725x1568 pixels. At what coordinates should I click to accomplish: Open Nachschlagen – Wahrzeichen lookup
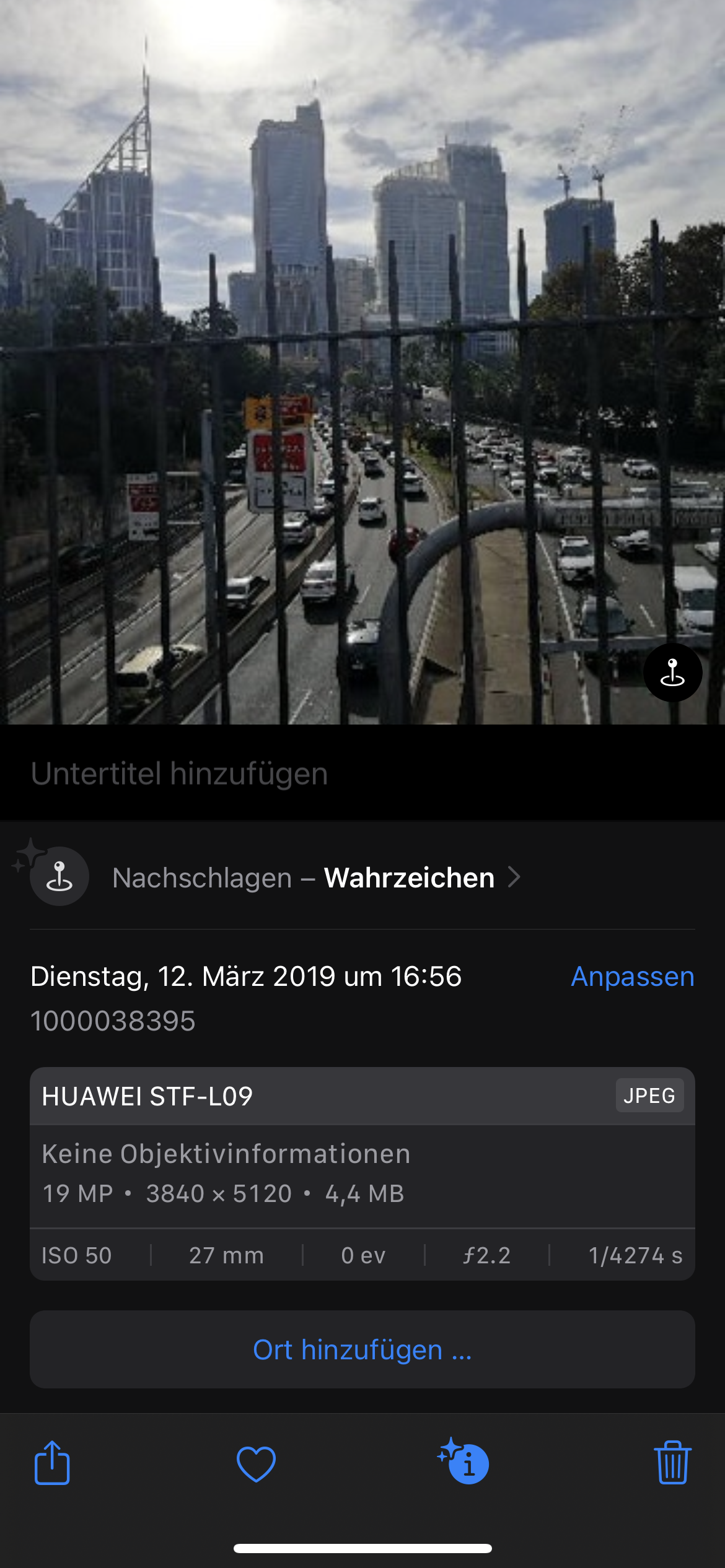316,878
